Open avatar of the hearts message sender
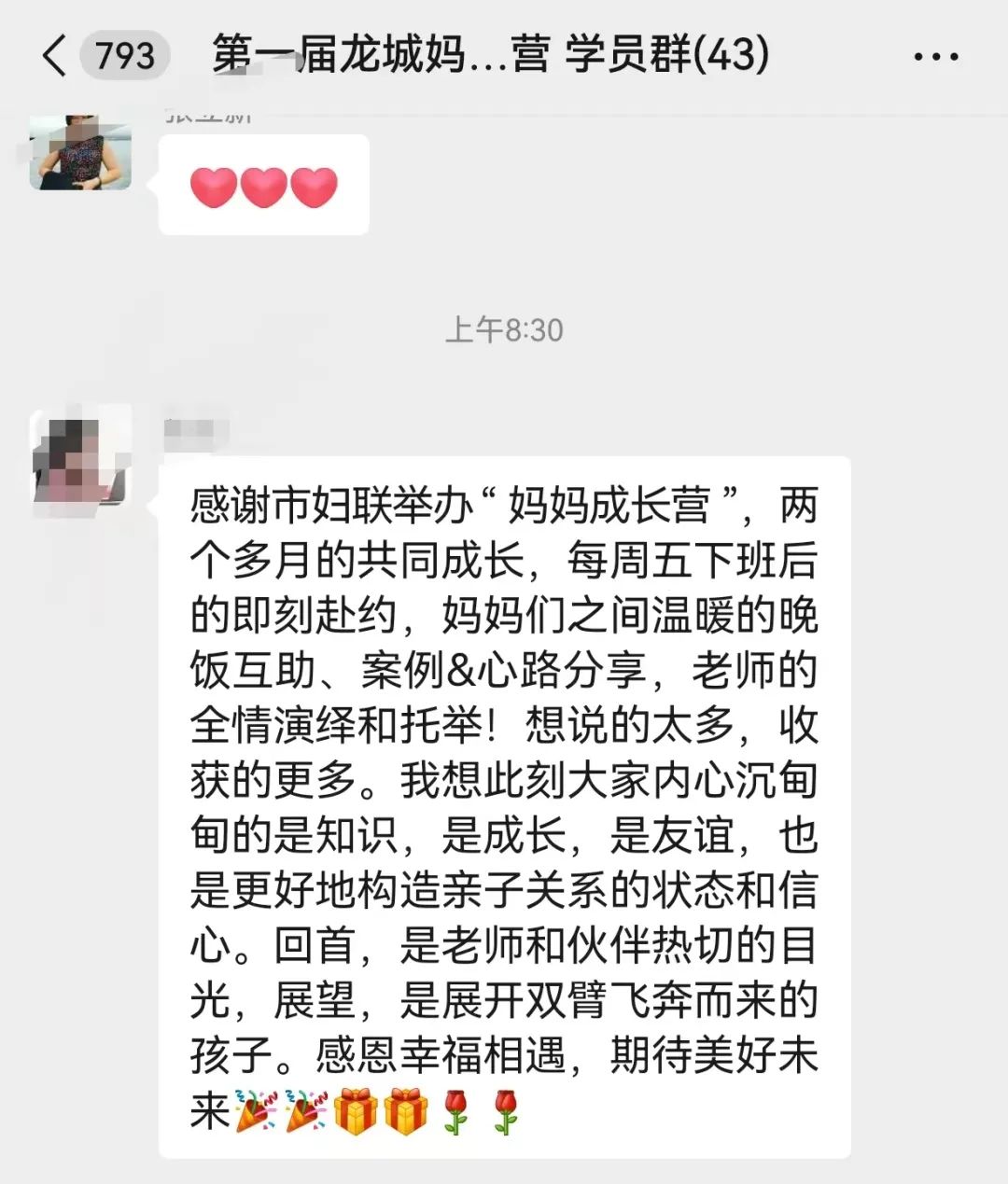 click(80, 152)
